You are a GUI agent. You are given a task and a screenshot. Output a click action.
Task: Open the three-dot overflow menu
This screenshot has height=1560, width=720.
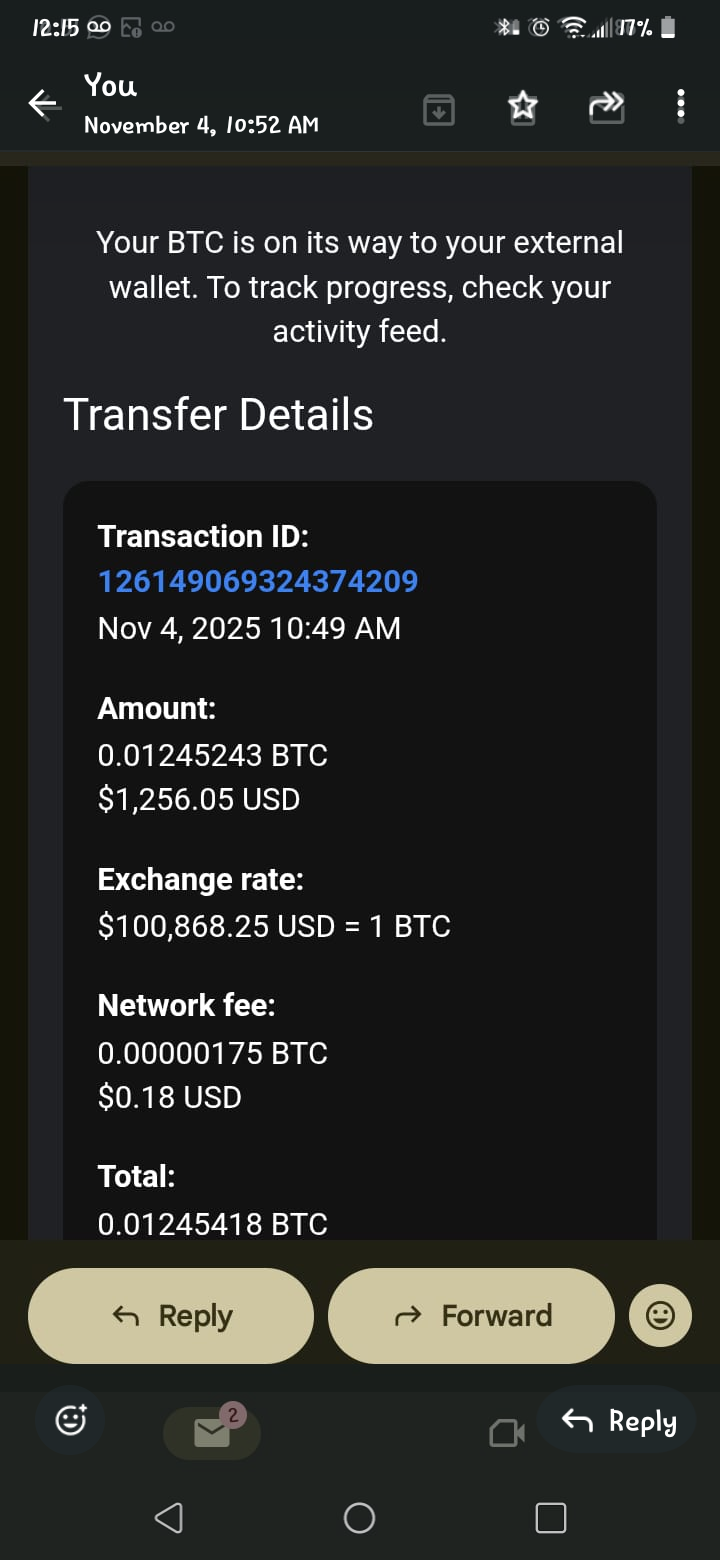(x=681, y=106)
